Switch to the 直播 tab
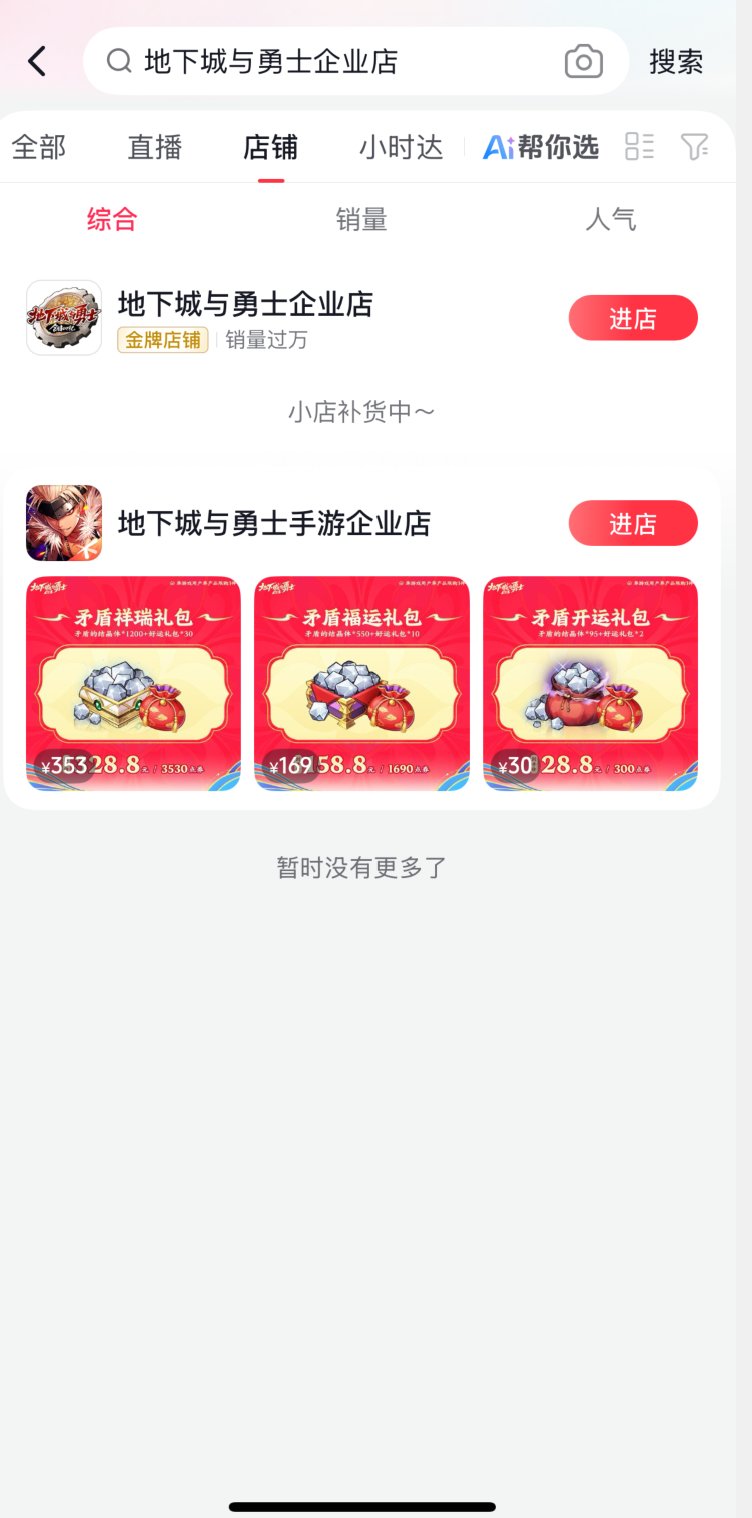Screen dimensions: 752x1518 tap(154, 147)
